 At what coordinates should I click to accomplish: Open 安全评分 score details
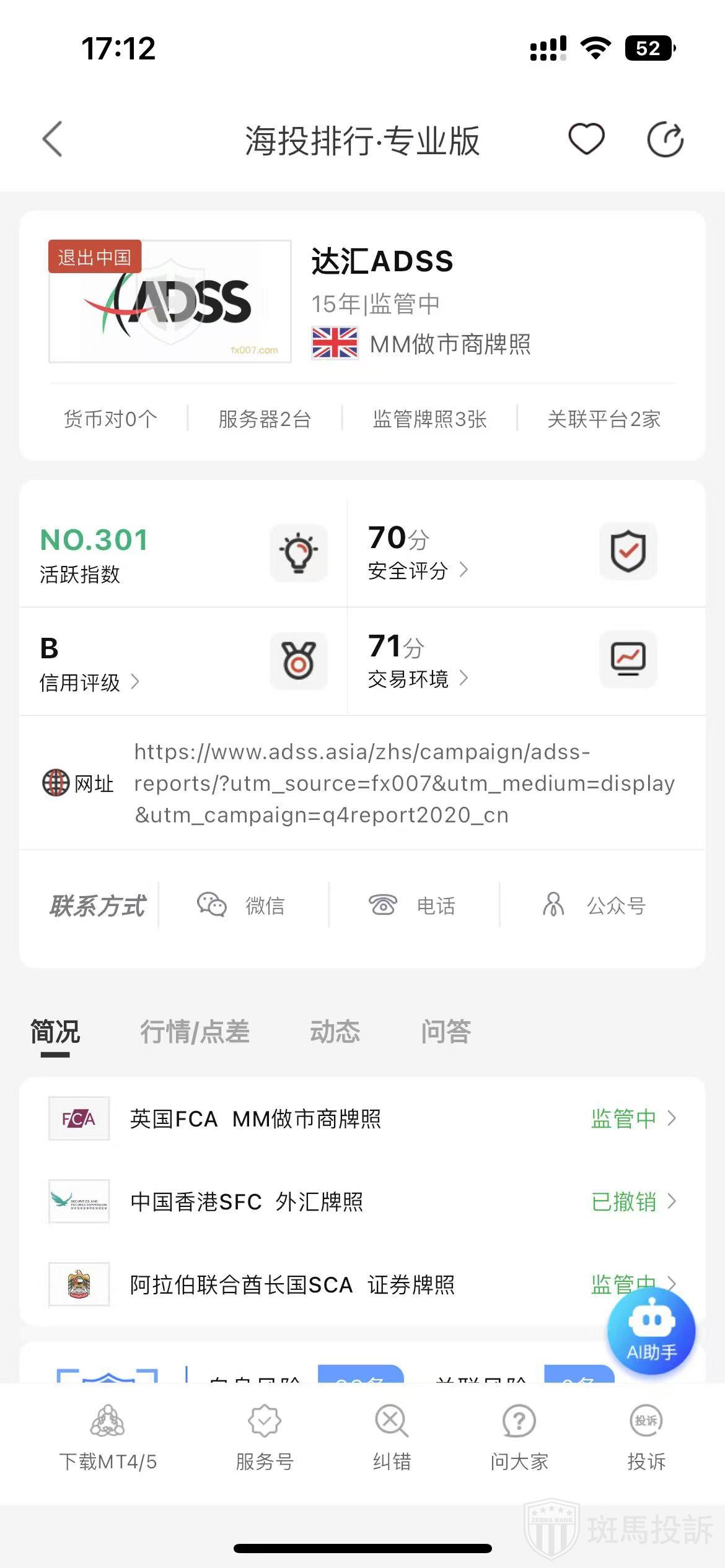click(x=417, y=570)
